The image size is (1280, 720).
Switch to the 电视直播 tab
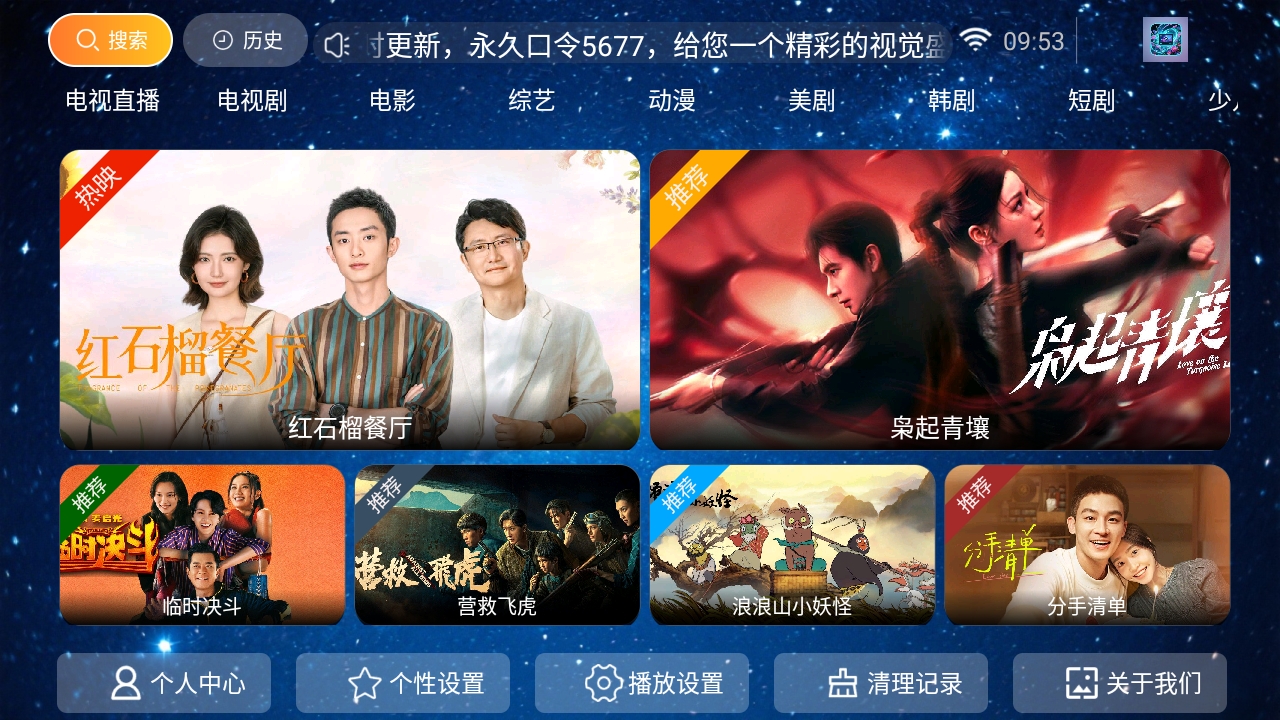click(113, 100)
